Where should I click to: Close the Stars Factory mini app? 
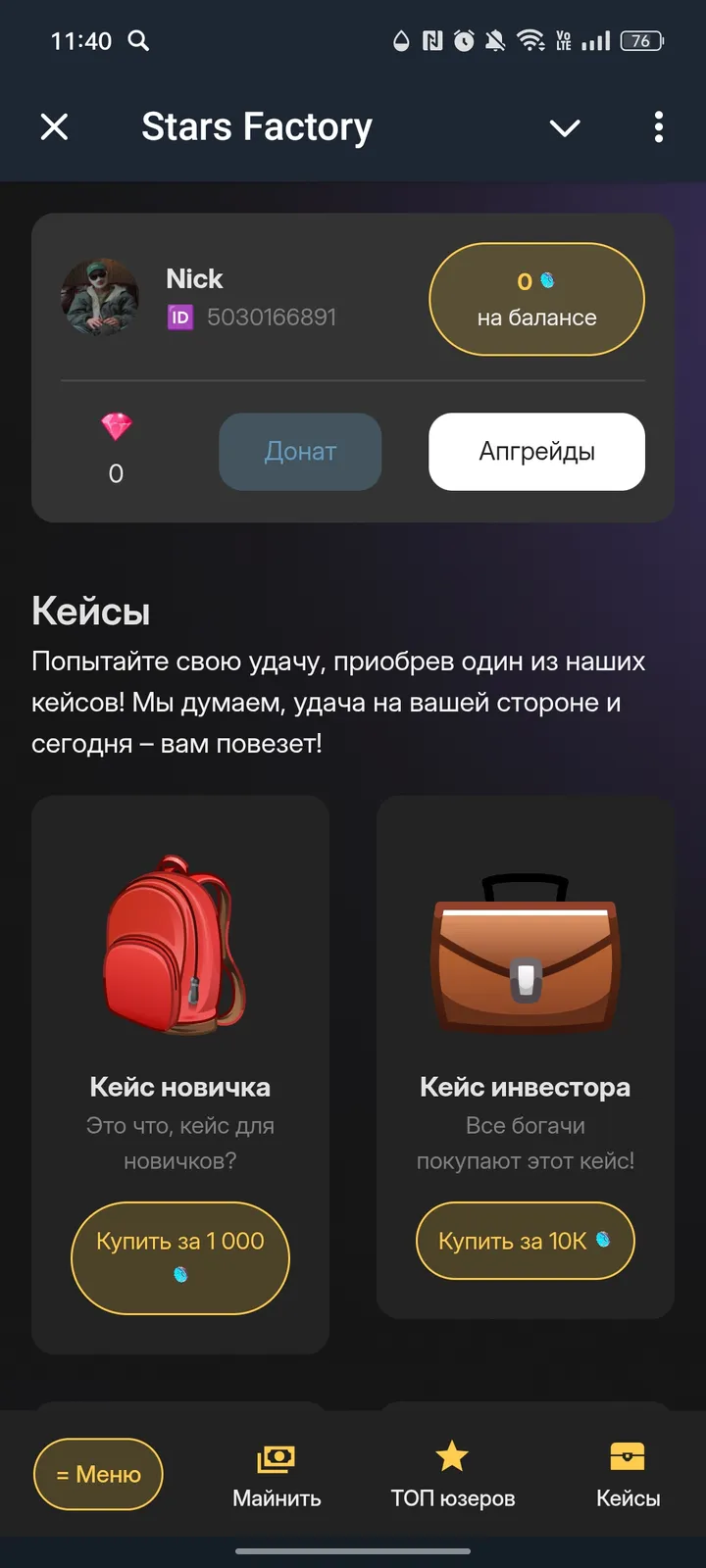point(55,126)
